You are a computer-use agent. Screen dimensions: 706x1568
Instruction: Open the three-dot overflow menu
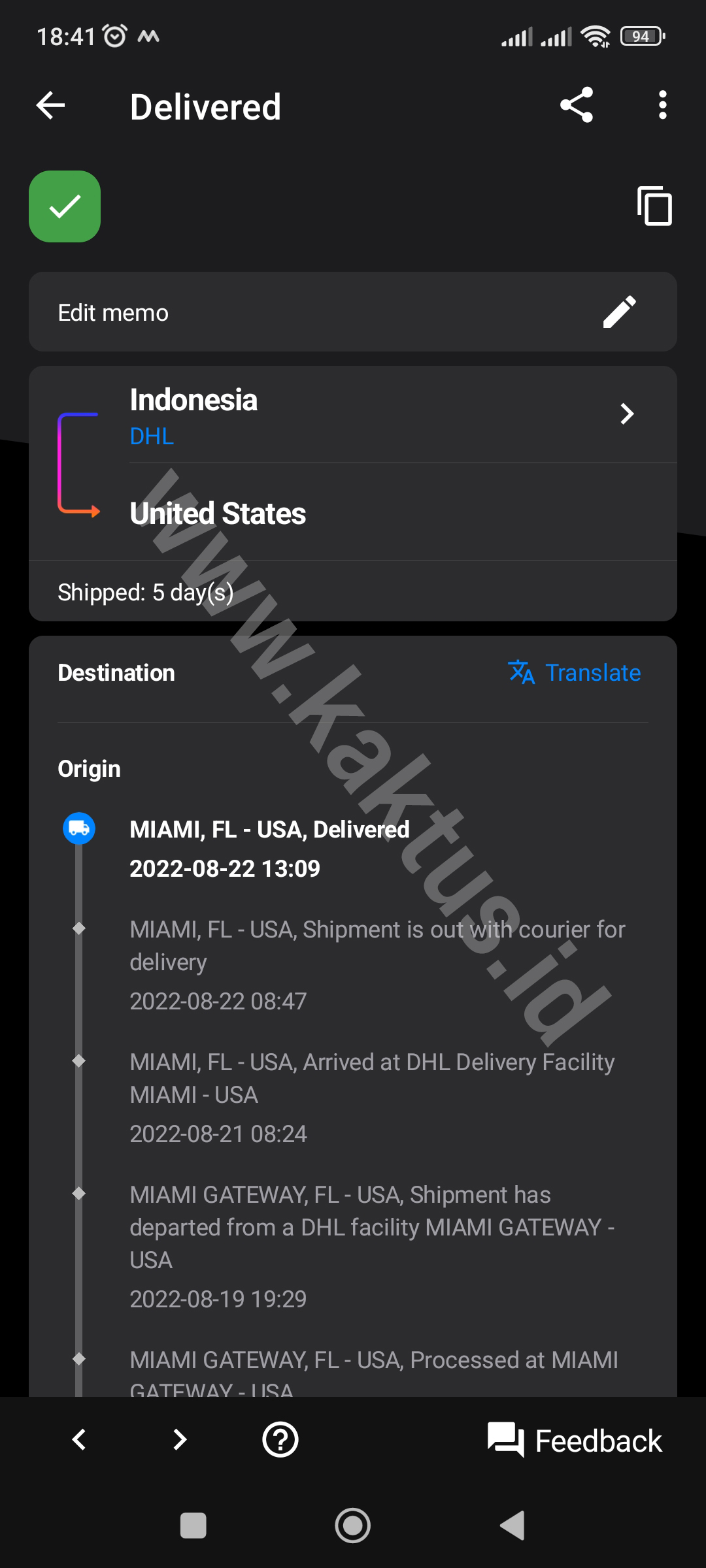(663, 105)
